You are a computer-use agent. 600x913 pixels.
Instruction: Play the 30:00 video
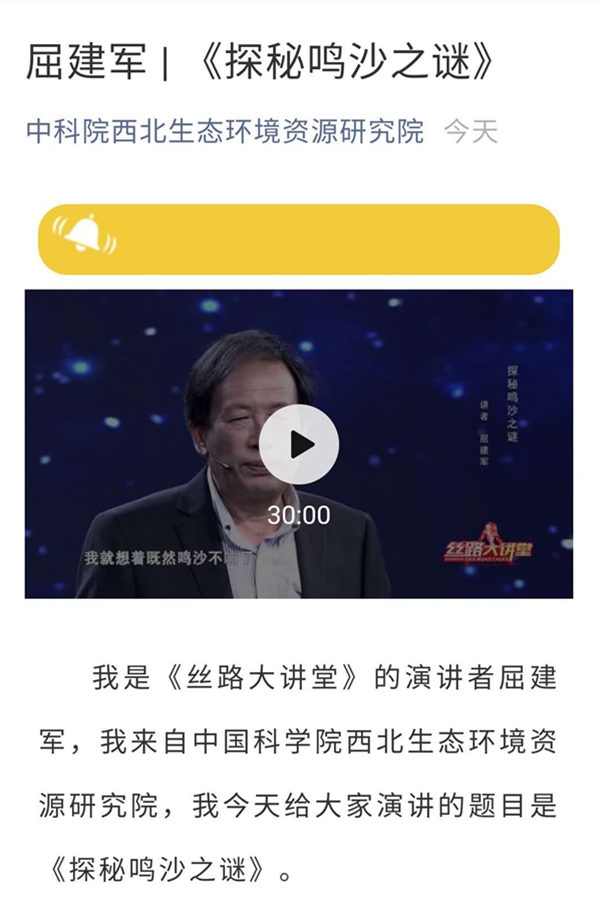(299, 445)
